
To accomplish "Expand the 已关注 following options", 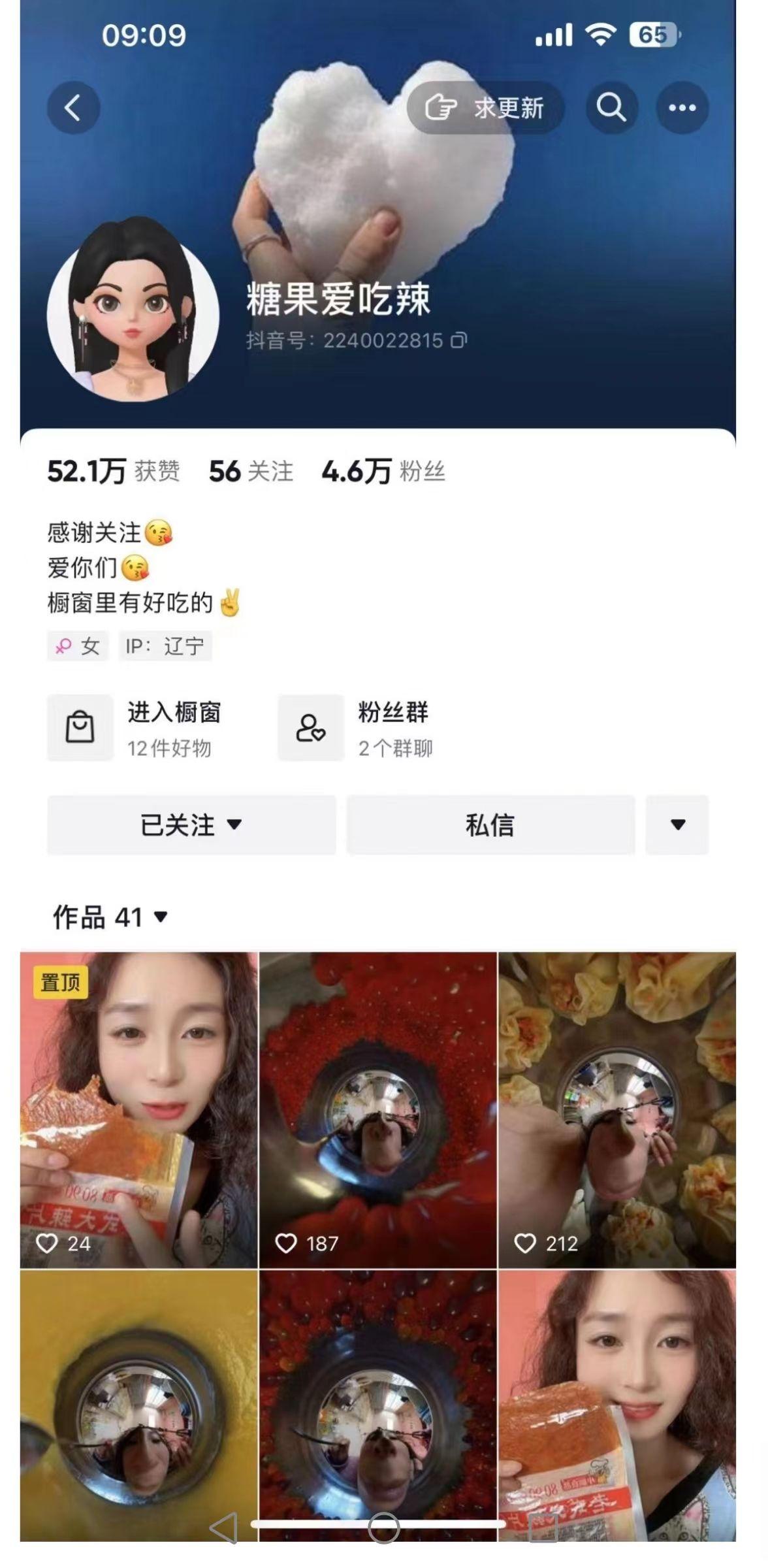I will [x=191, y=825].
